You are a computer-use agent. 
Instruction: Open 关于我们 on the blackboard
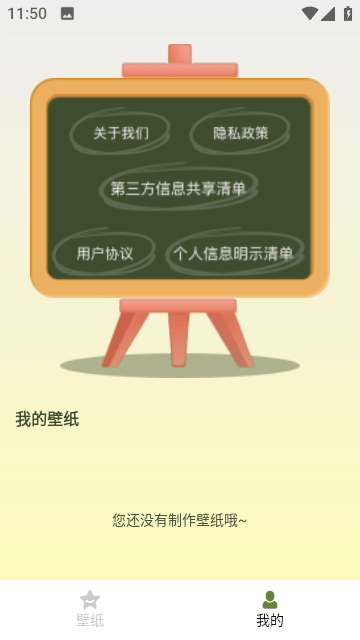(120, 133)
